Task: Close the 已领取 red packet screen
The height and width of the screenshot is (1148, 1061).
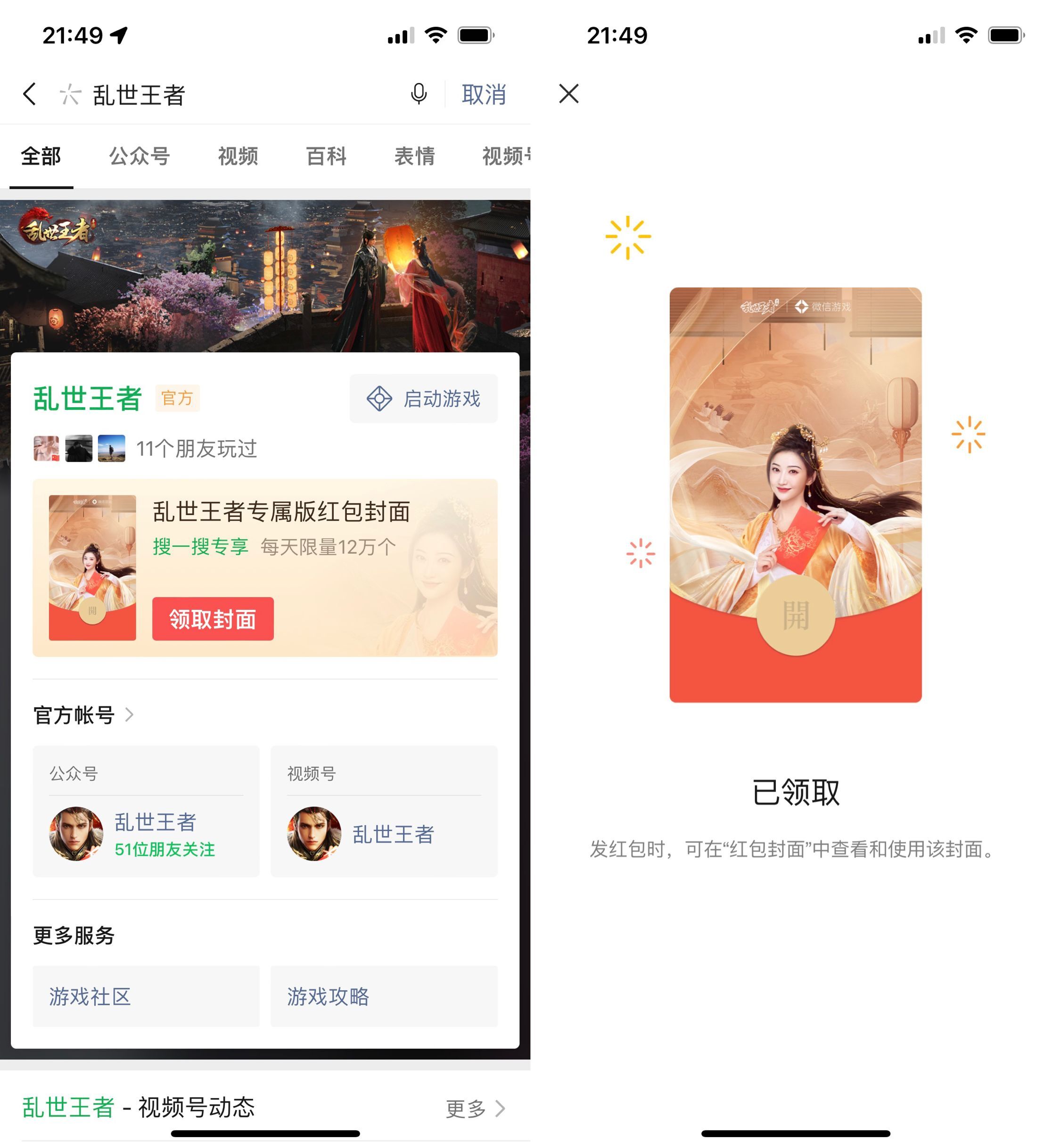Action: point(568,94)
